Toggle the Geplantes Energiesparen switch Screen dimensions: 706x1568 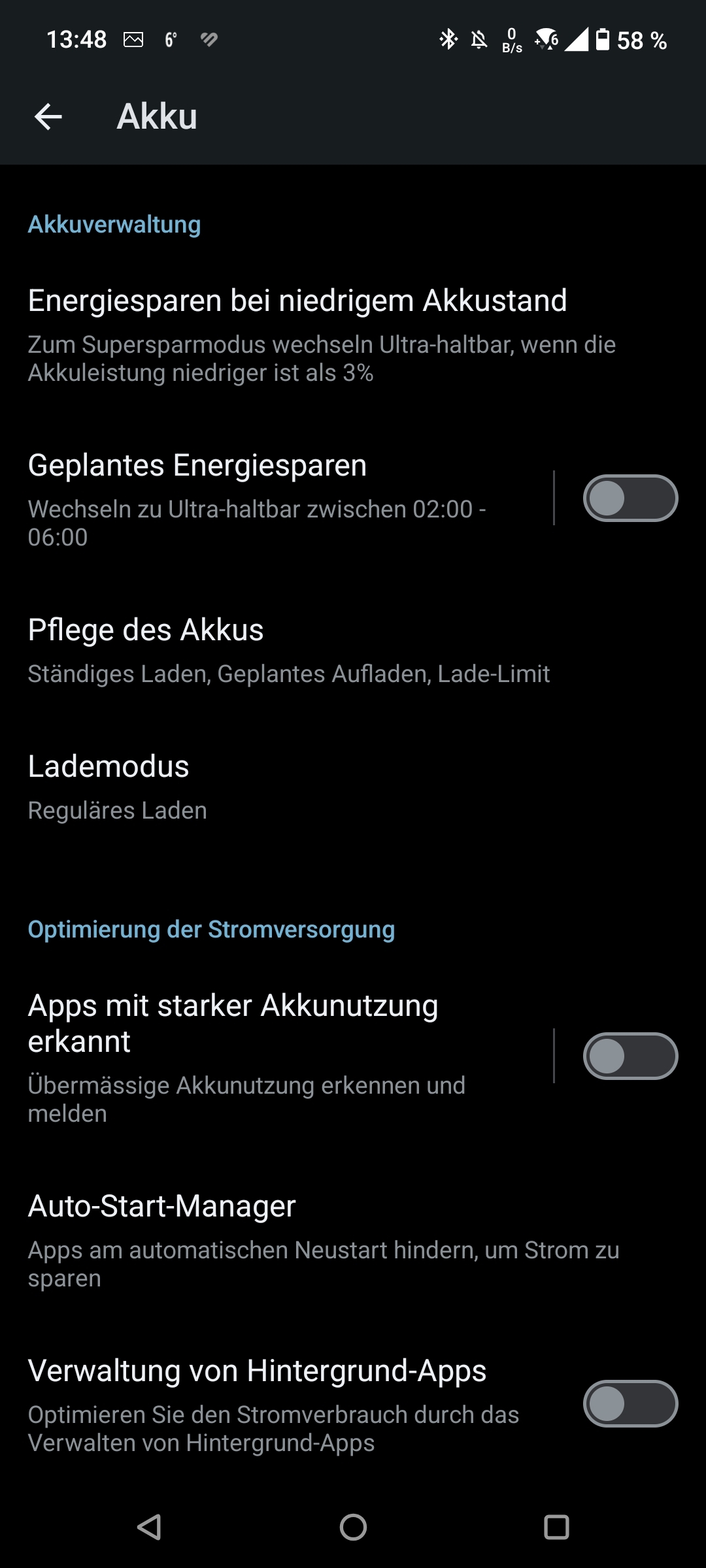point(630,498)
